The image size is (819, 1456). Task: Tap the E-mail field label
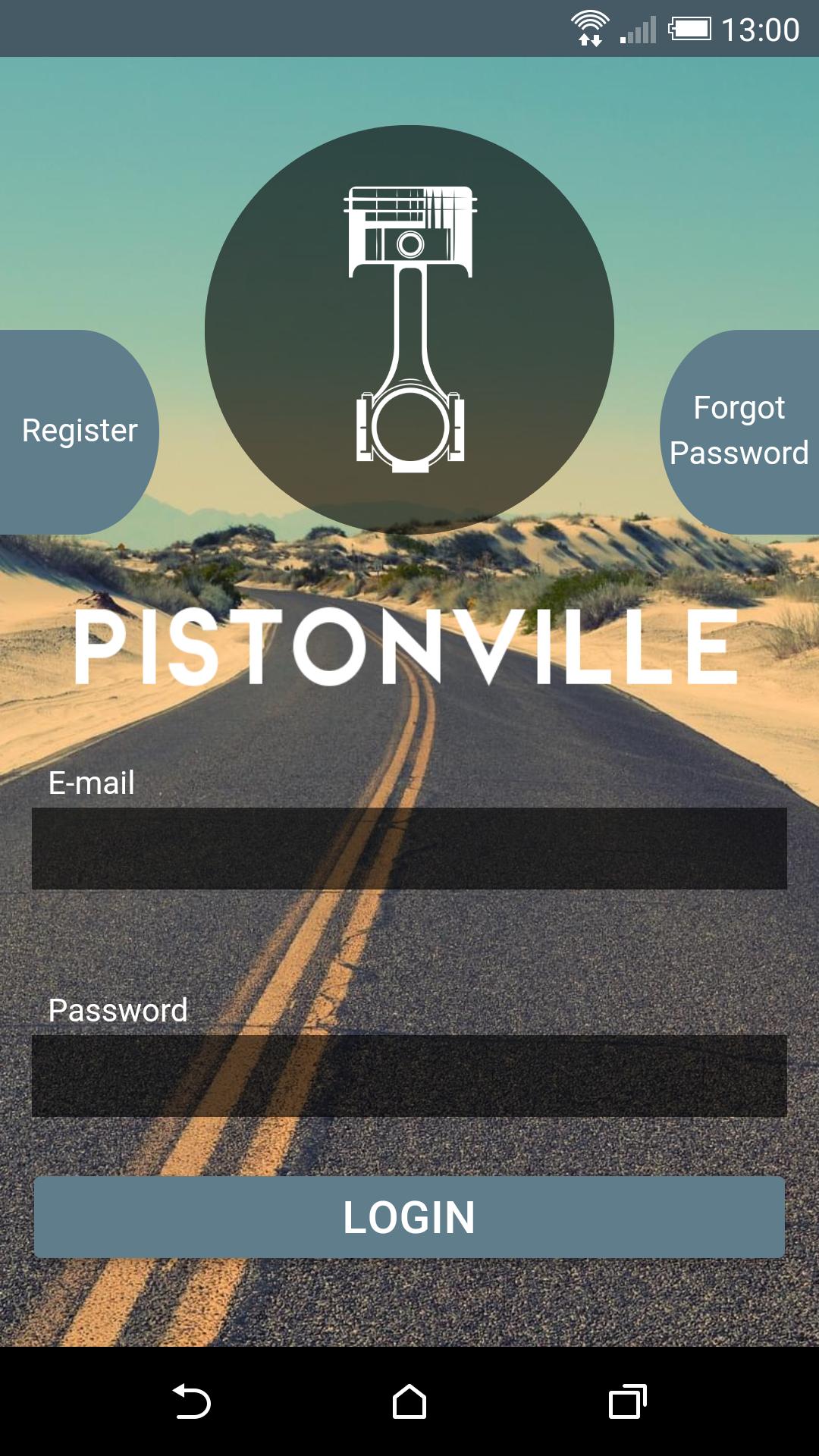[x=90, y=783]
